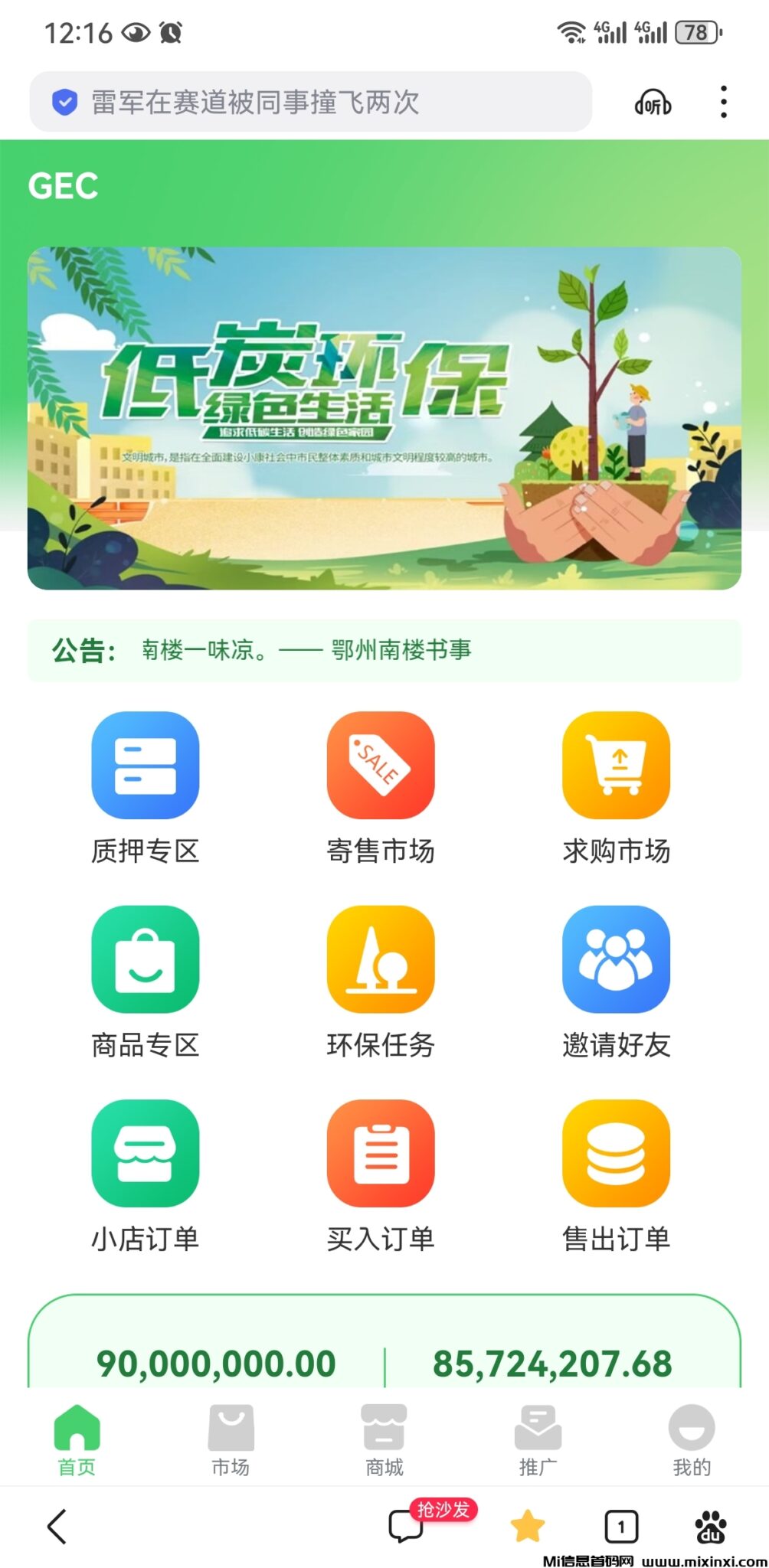This screenshot has height=1568, width=769.
Task: Open the 寄售市场 consignment market
Action: tap(381, 766)
